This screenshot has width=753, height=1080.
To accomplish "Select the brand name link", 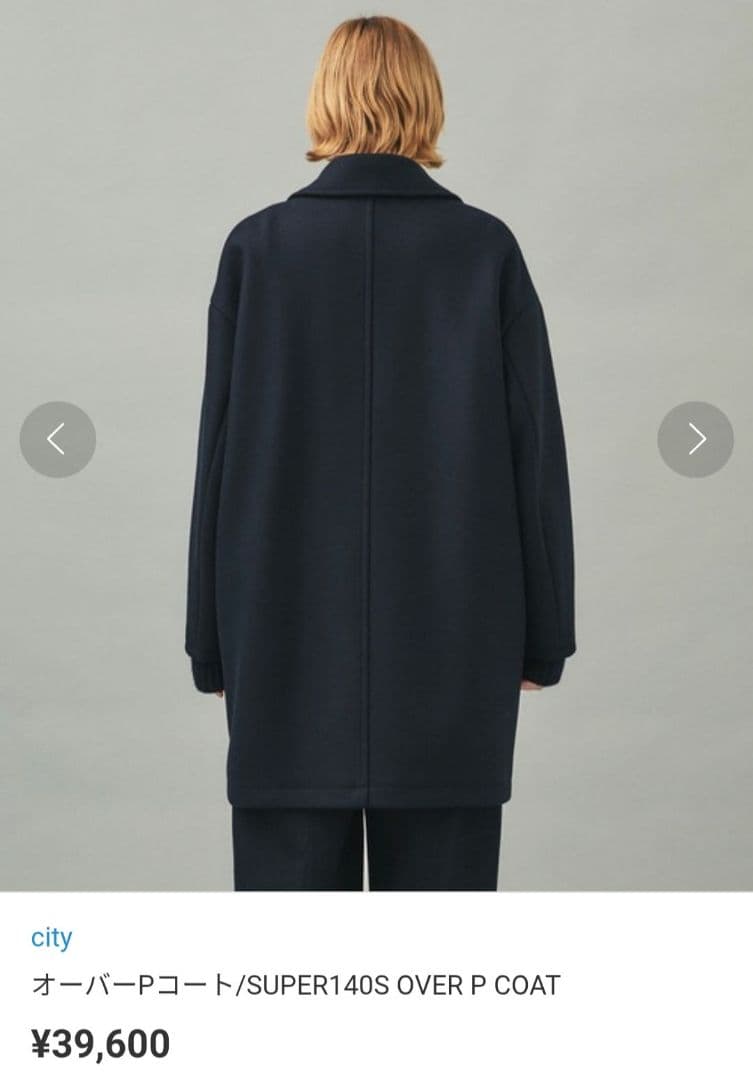I will [x=50, y=938].
